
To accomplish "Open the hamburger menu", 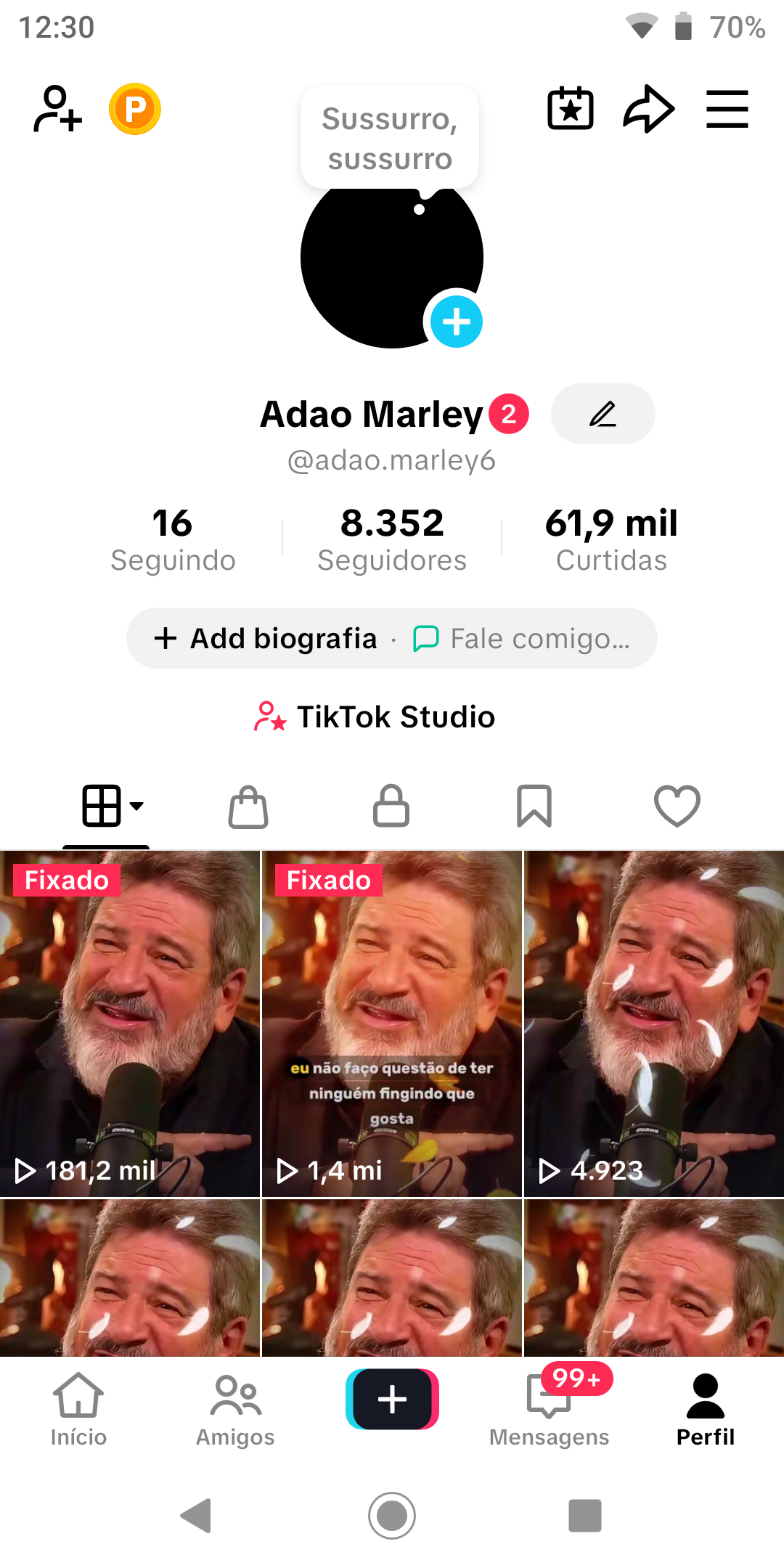I will [727, 109].
